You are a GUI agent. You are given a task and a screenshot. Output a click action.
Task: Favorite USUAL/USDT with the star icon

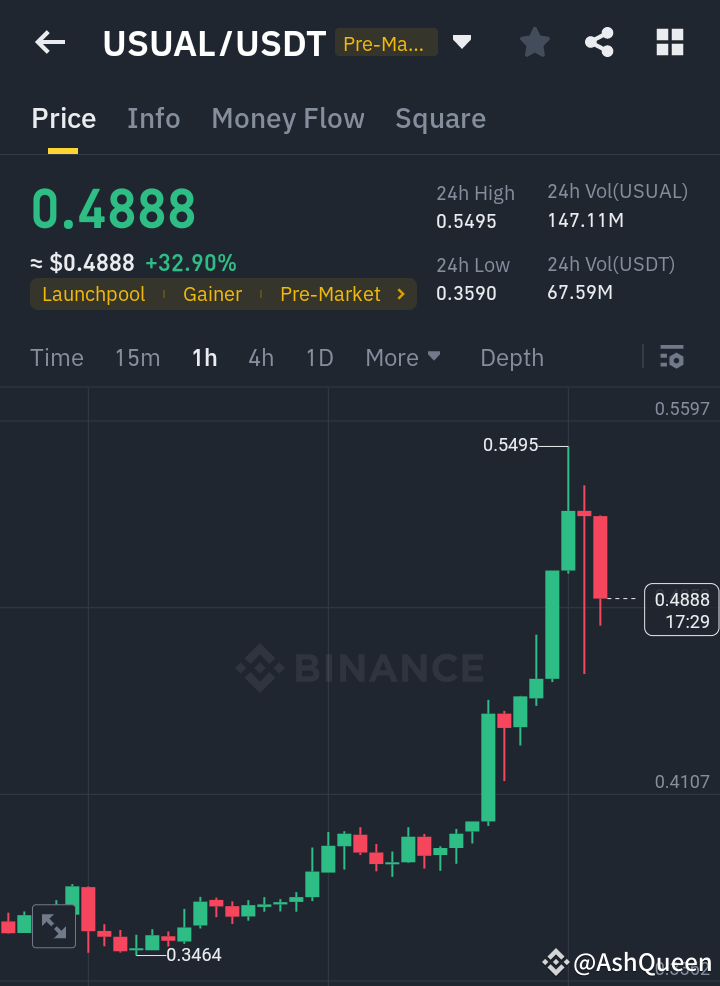[x=534, y=42]
